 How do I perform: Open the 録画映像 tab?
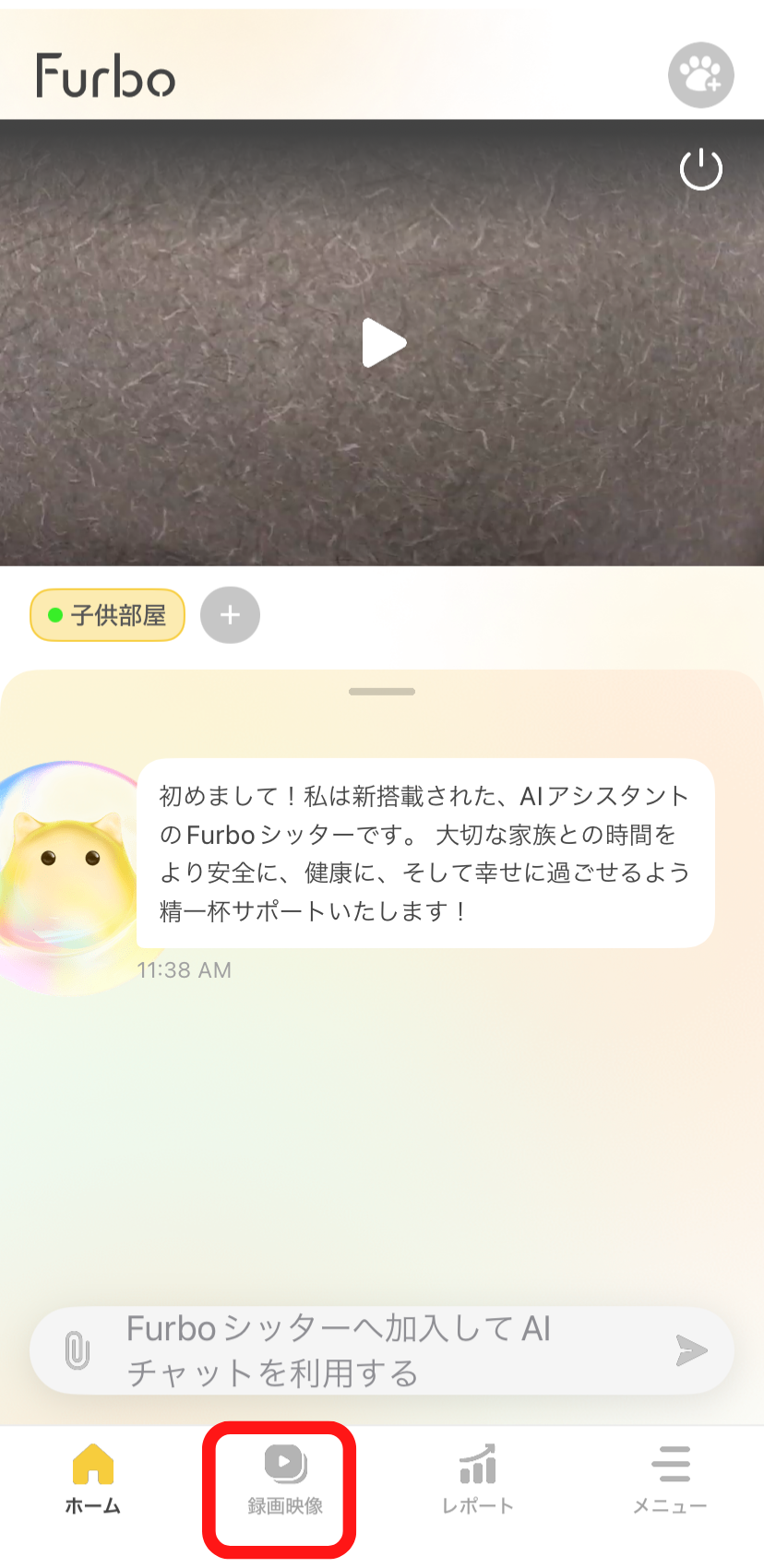click(x=284, y=1480)
